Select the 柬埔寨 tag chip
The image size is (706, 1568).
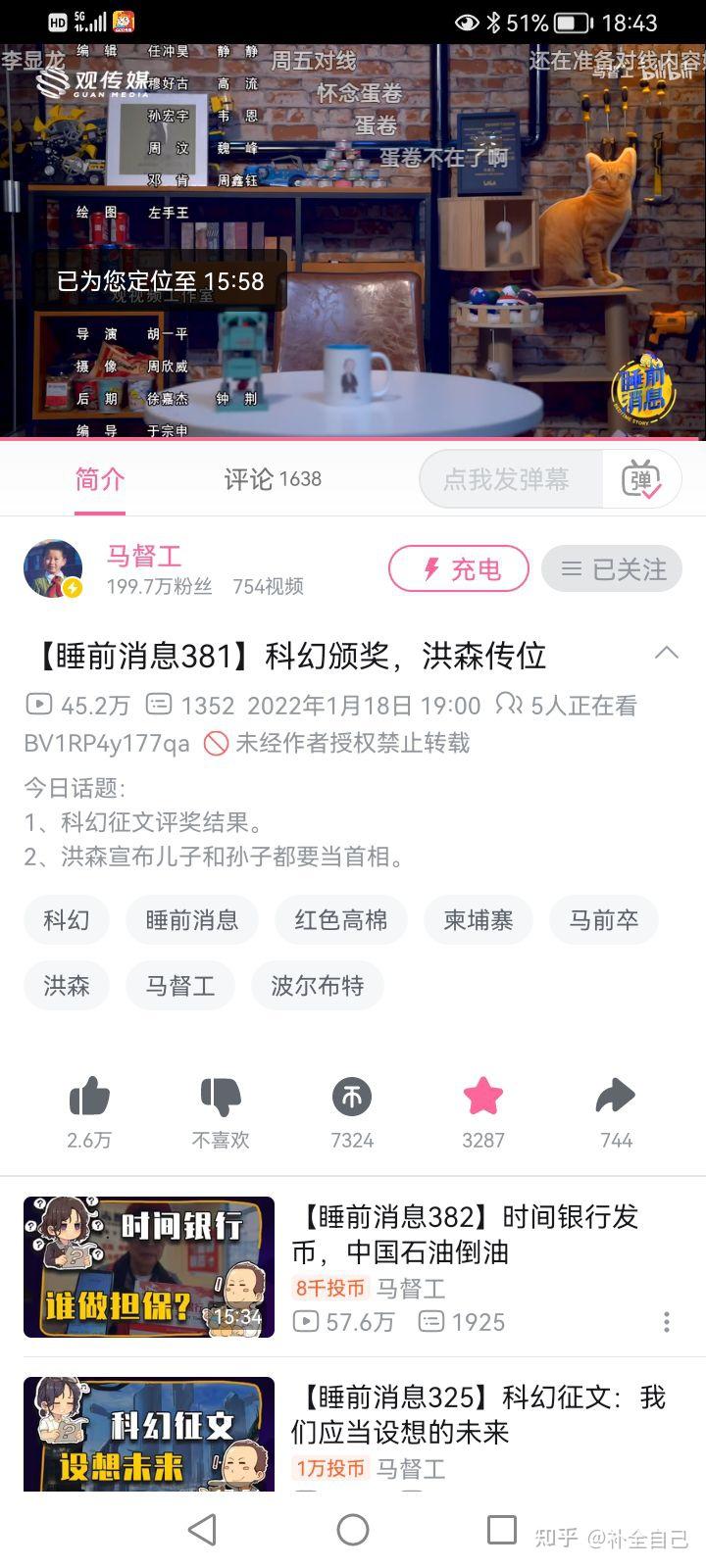point(479,920)
